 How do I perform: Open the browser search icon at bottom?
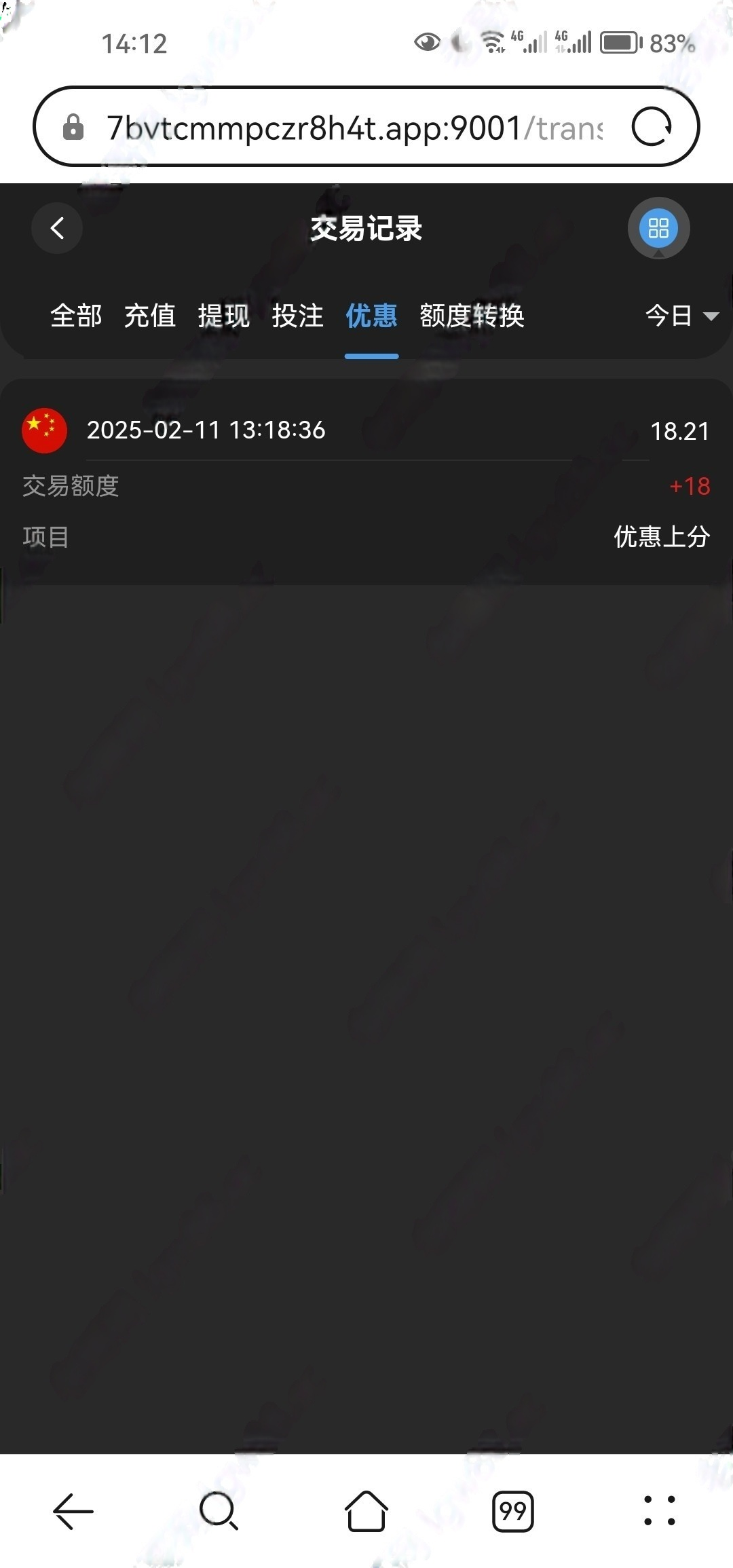pyautogui.click(x=219, y=1510)
